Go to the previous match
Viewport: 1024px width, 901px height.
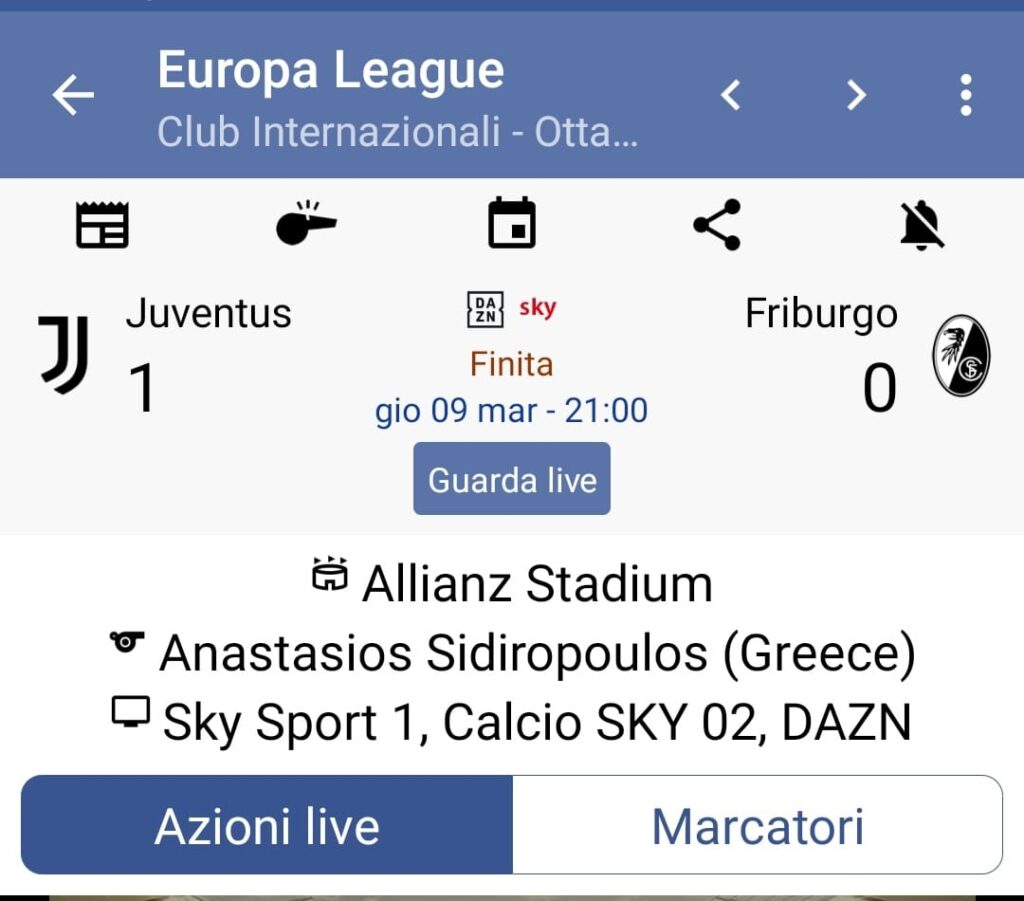731,96
